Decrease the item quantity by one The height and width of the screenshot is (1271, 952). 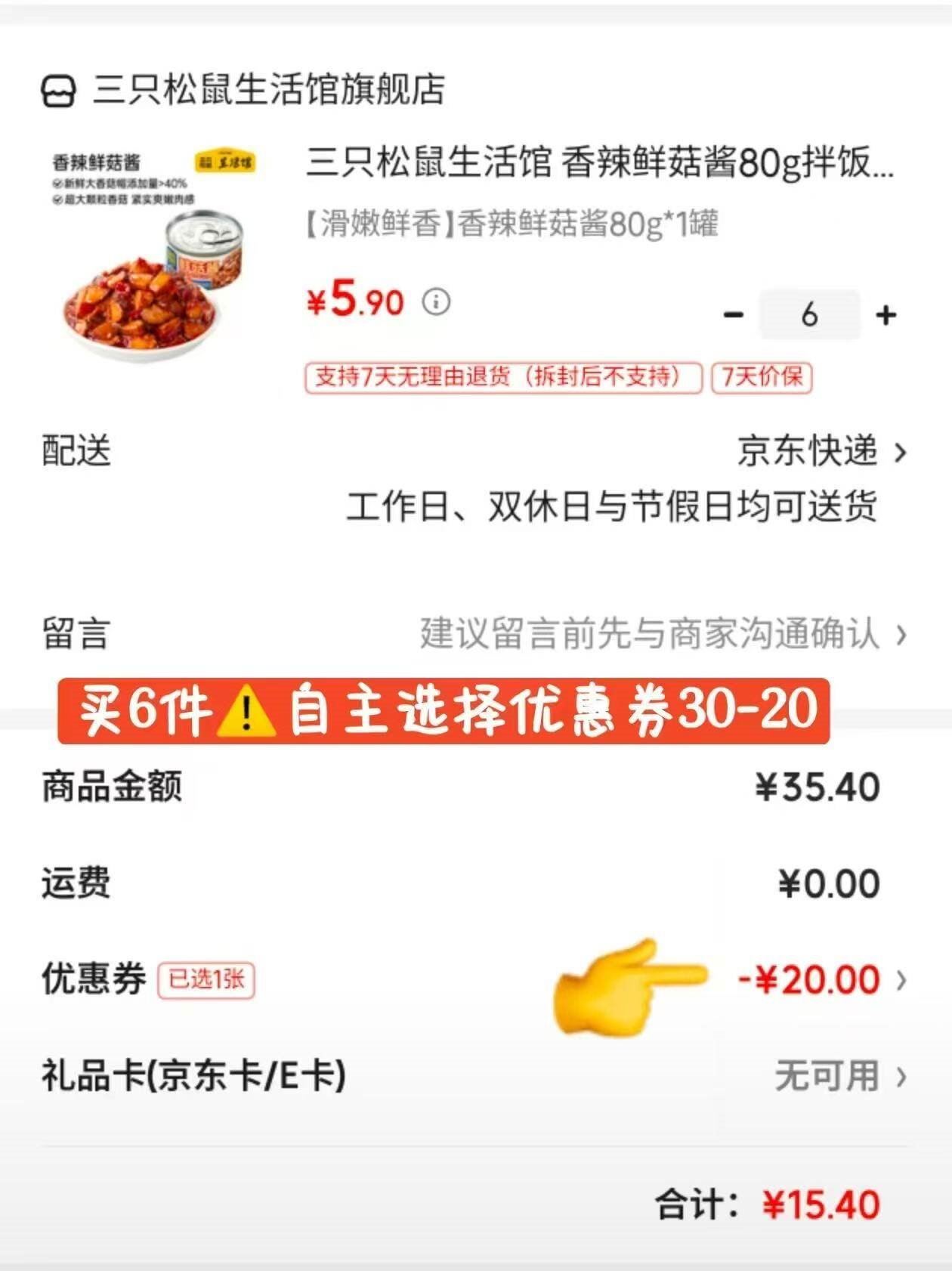(x=734, y=314)
